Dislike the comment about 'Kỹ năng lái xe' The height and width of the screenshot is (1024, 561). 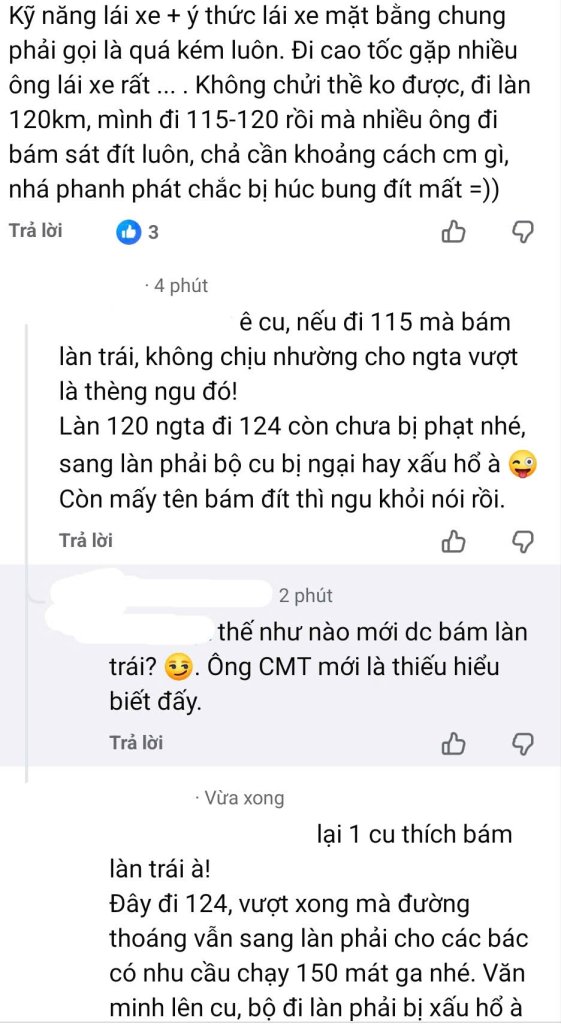[x=521, y=231]
